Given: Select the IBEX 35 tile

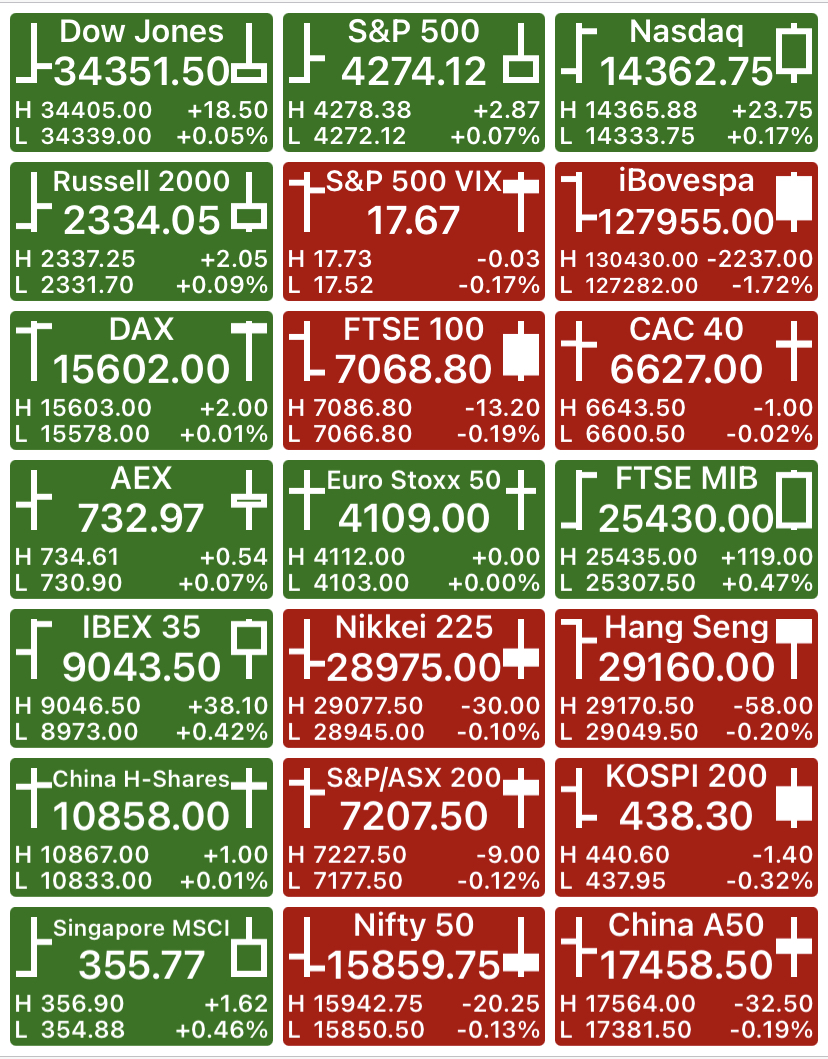Looking at the screenshot, I should pos(141,678).
